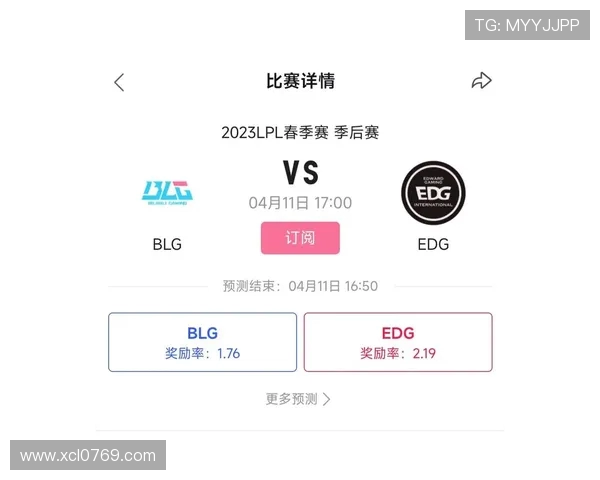Viewport: 600px width, 480px height.
Task: Select BLG prediction with 1.76 reward rate
Action: click(x=202, y=342)
